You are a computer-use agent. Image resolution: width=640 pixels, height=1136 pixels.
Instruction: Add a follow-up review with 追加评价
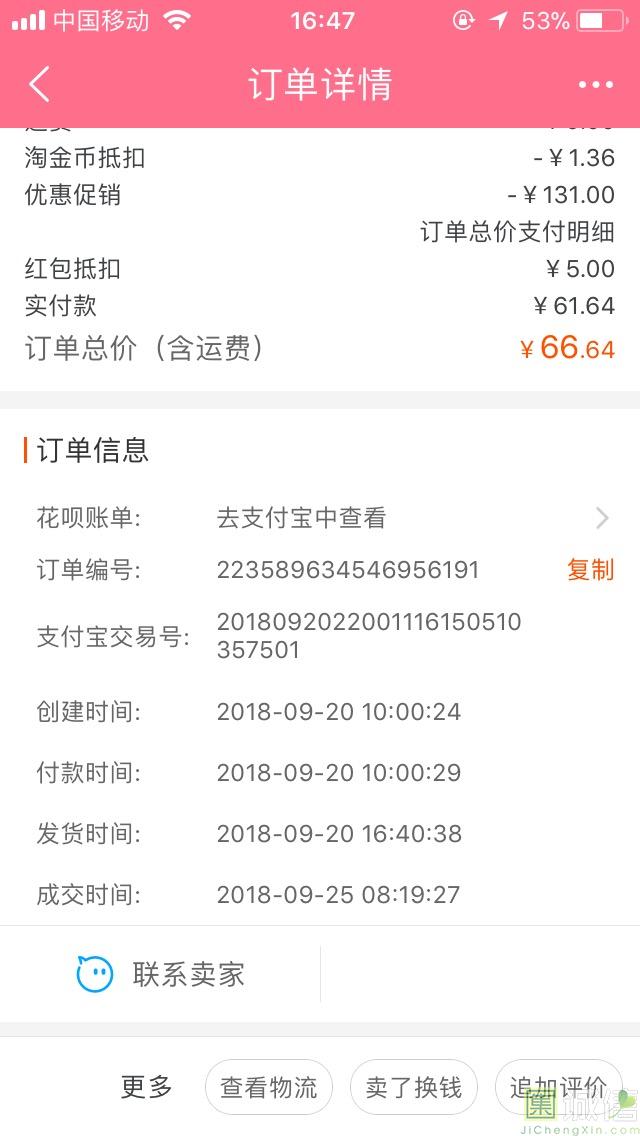coord(557,1087)
